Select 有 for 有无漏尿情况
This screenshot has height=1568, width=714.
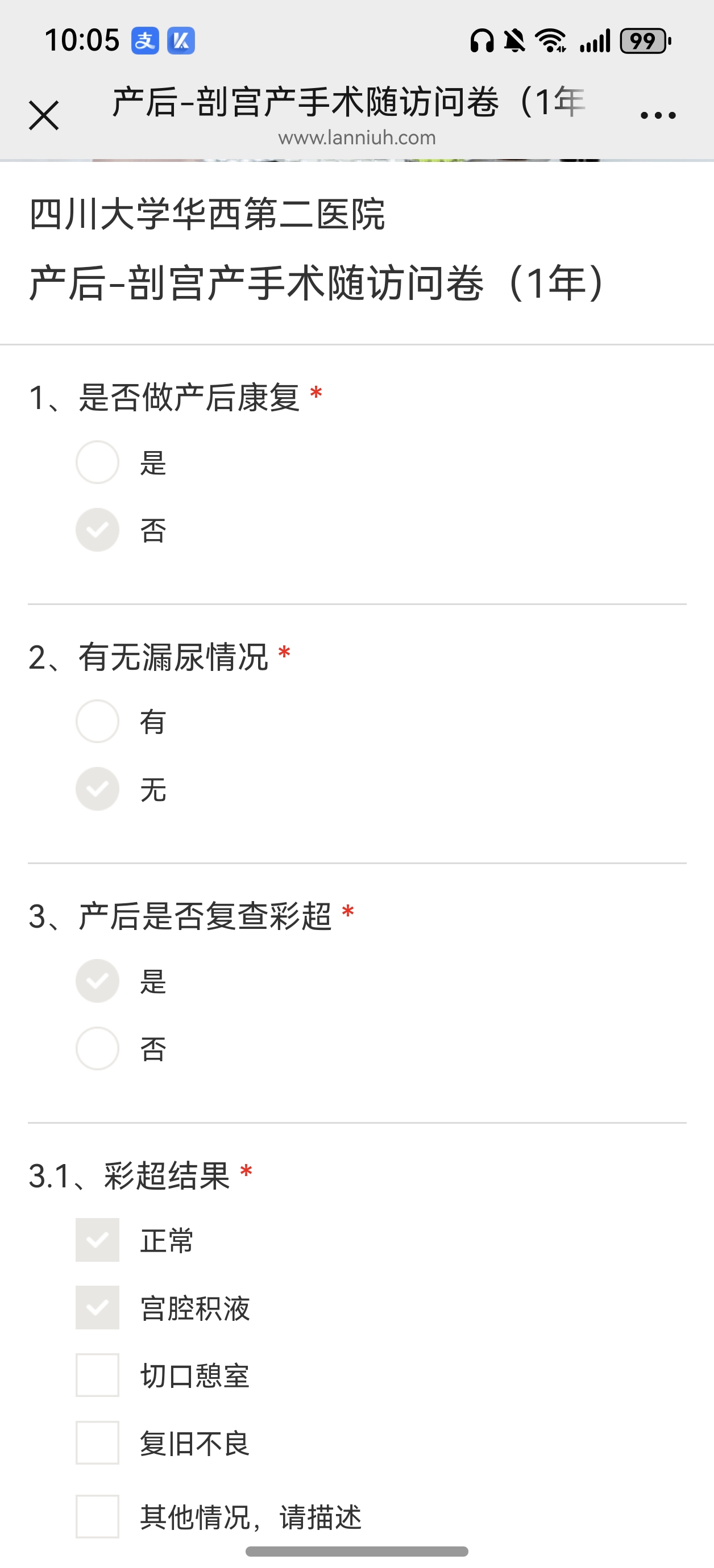[97, 722]
